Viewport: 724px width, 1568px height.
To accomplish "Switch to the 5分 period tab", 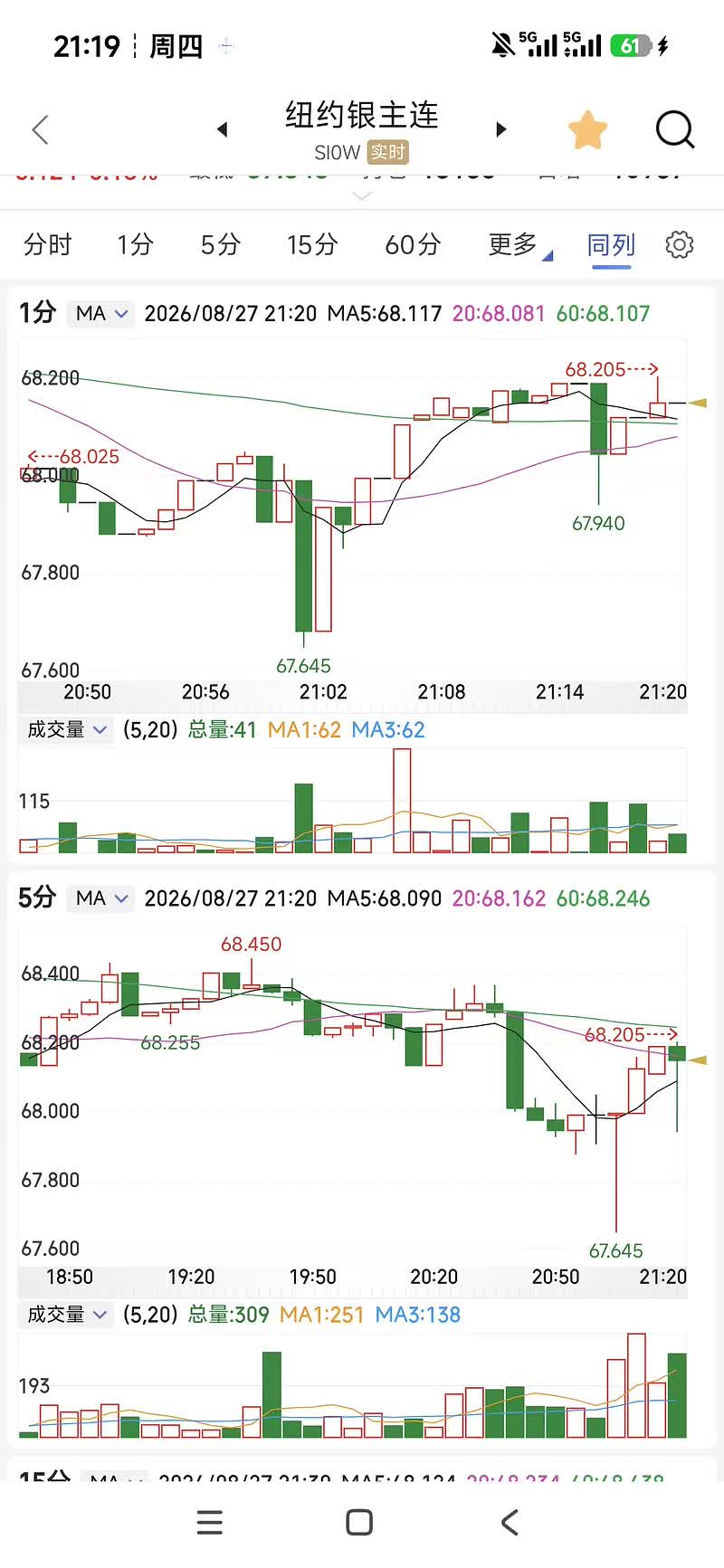I will point(221,244).
